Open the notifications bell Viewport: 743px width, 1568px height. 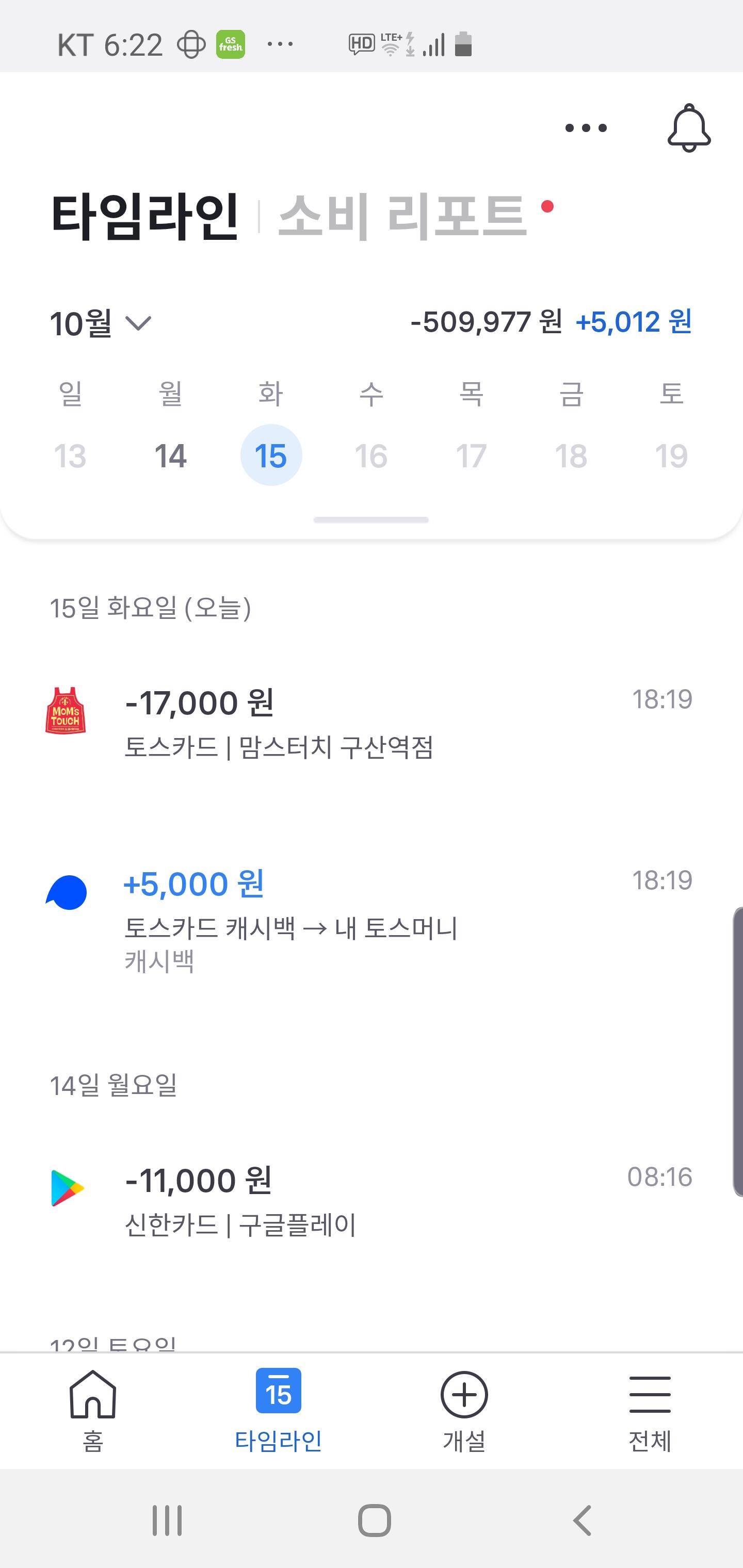[689, 128]
